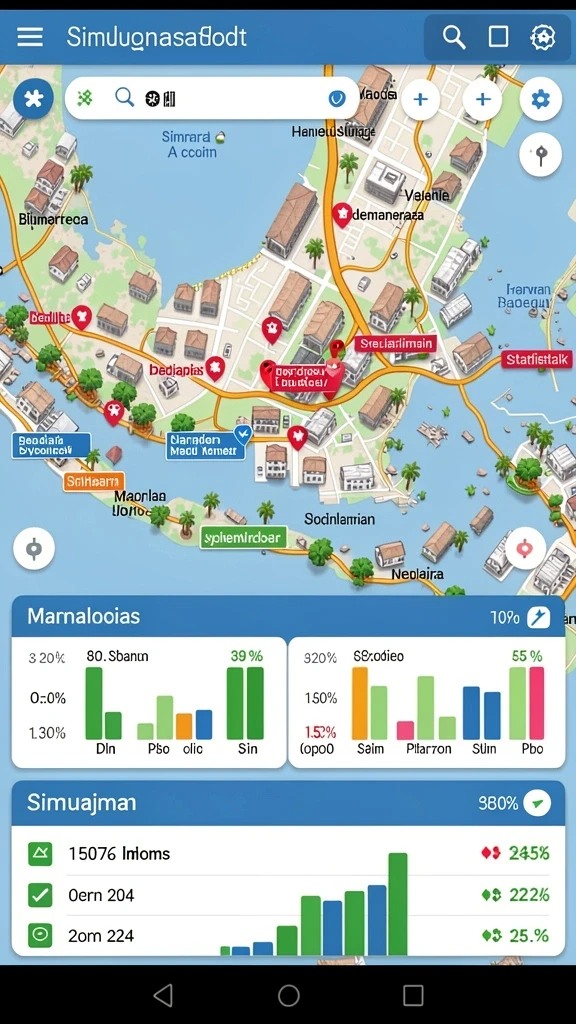Tap the search icon in app bar
576x1024 pixels.
pyautogui.click(x=454, y=37)
